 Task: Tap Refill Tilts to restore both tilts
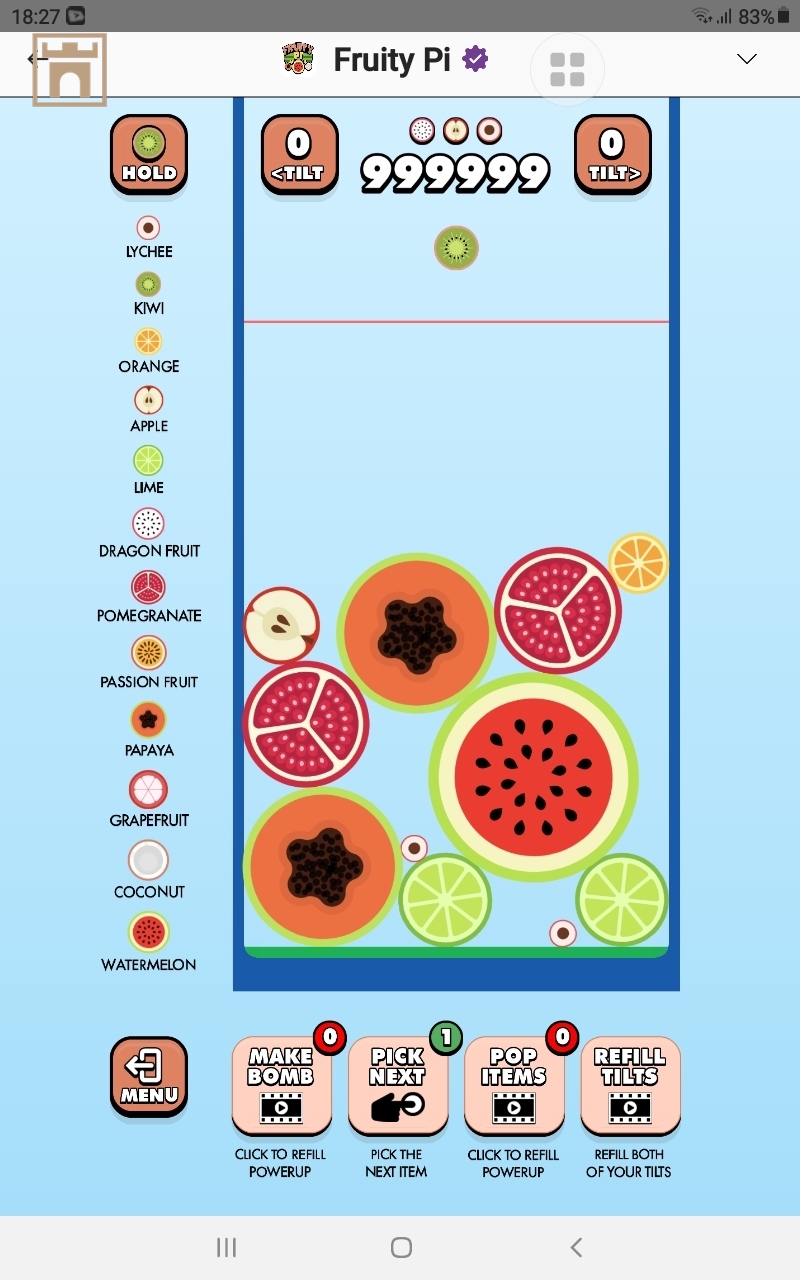[630, 1086]
